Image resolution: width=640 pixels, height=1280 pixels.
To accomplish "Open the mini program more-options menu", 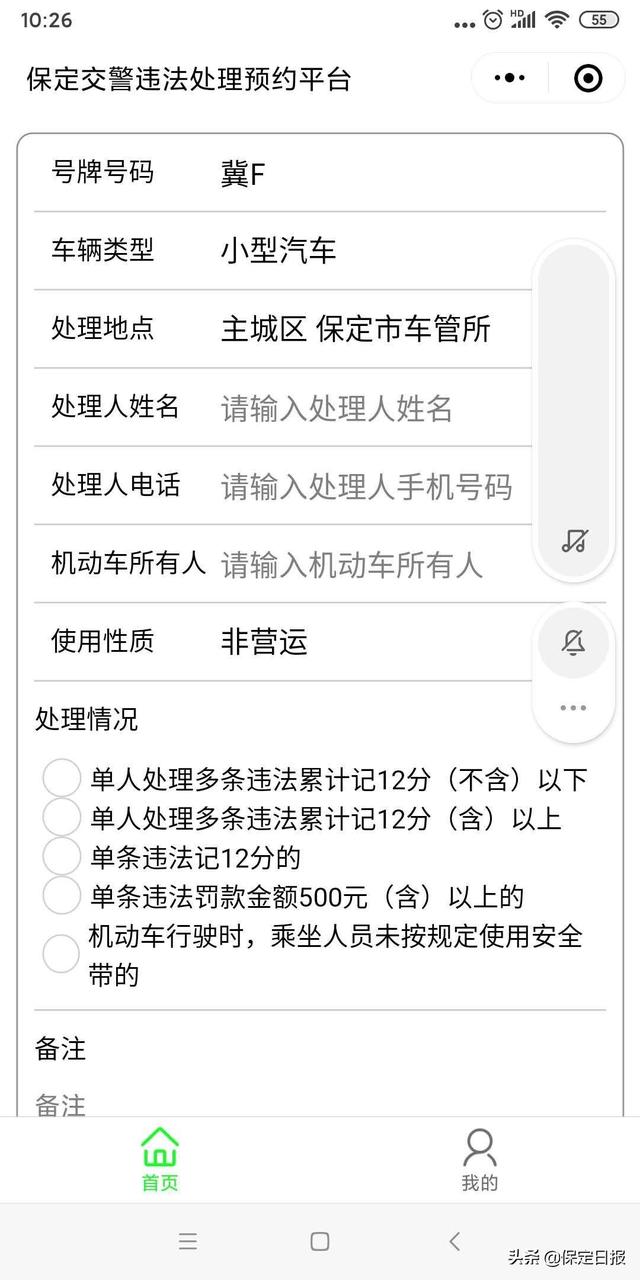I will [x=509, y=78].
